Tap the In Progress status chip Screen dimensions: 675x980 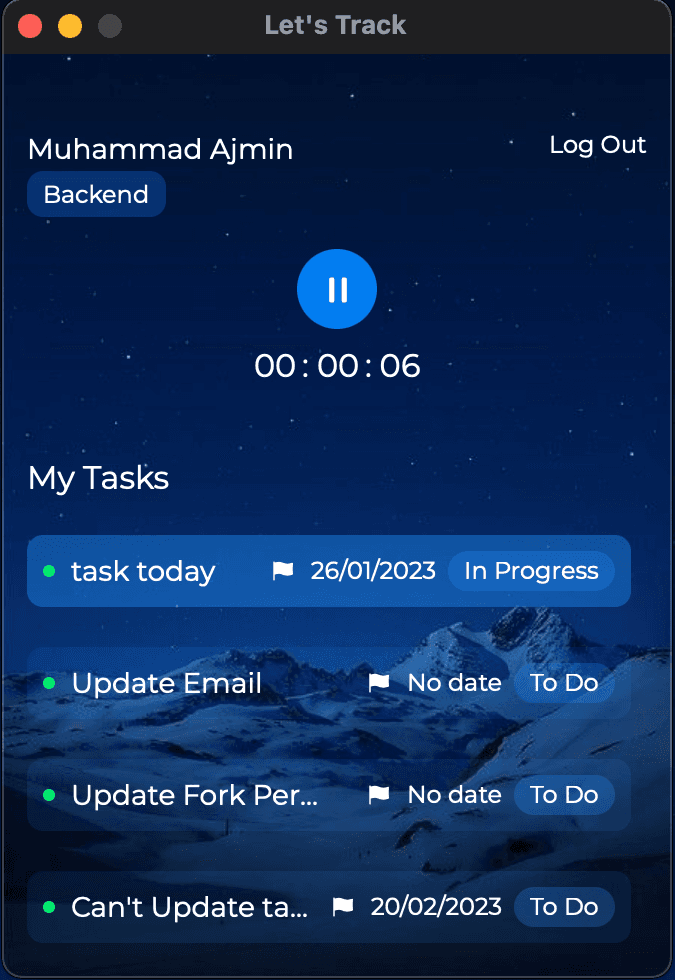tap(531, 571)
